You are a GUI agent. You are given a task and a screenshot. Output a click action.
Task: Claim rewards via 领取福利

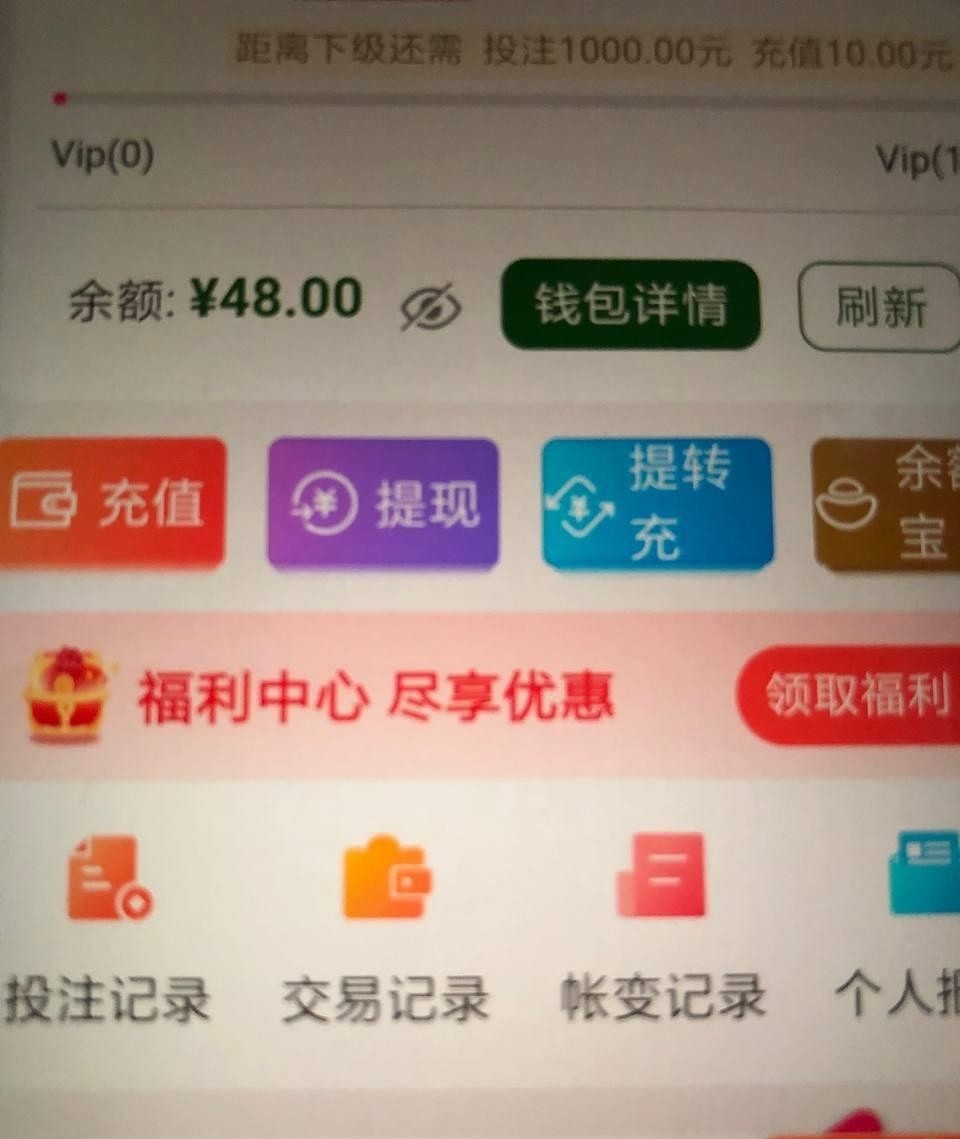[853, 695]
